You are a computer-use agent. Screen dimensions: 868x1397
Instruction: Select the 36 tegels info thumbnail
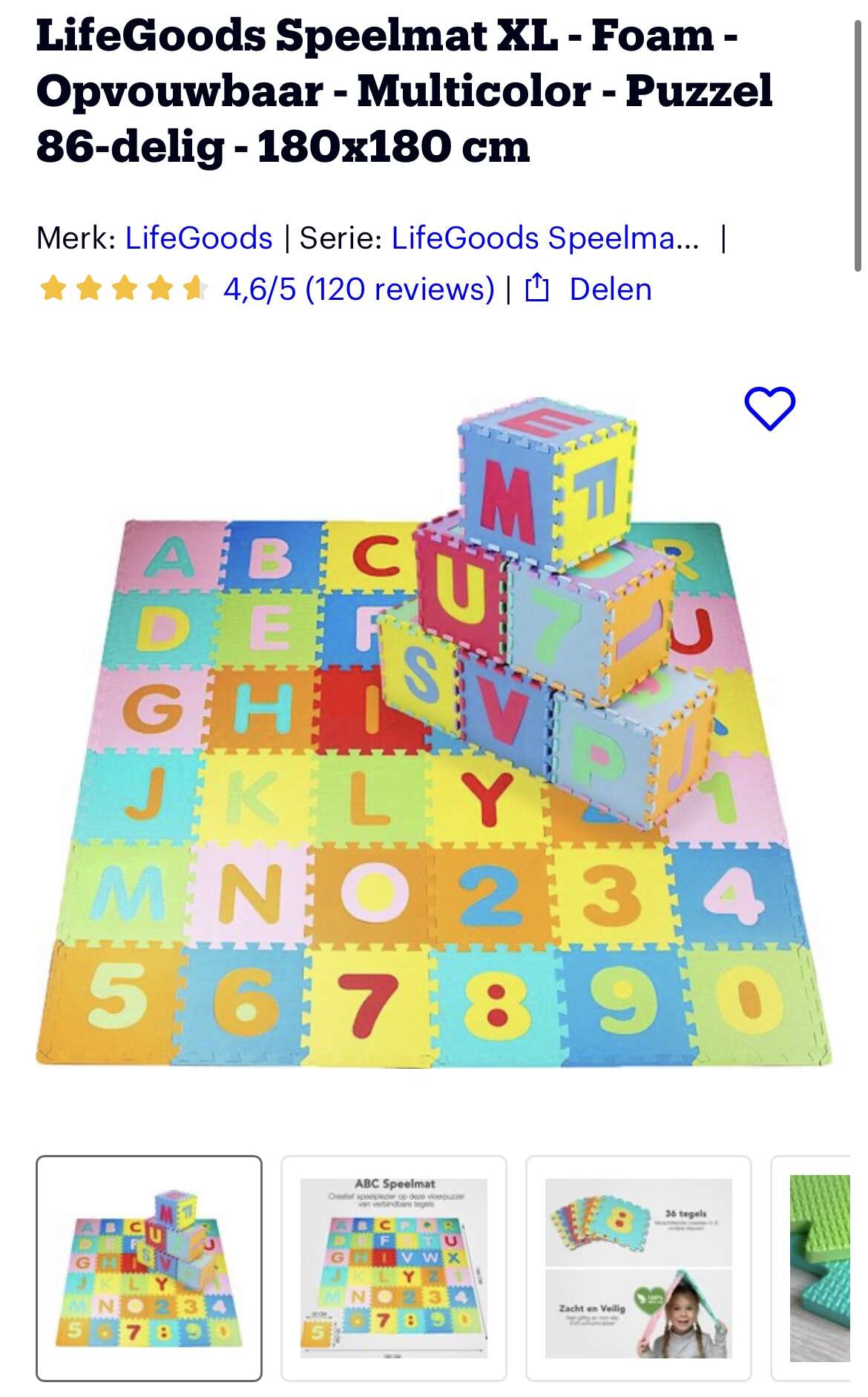pyautogui.click(x=639, y=1269)
